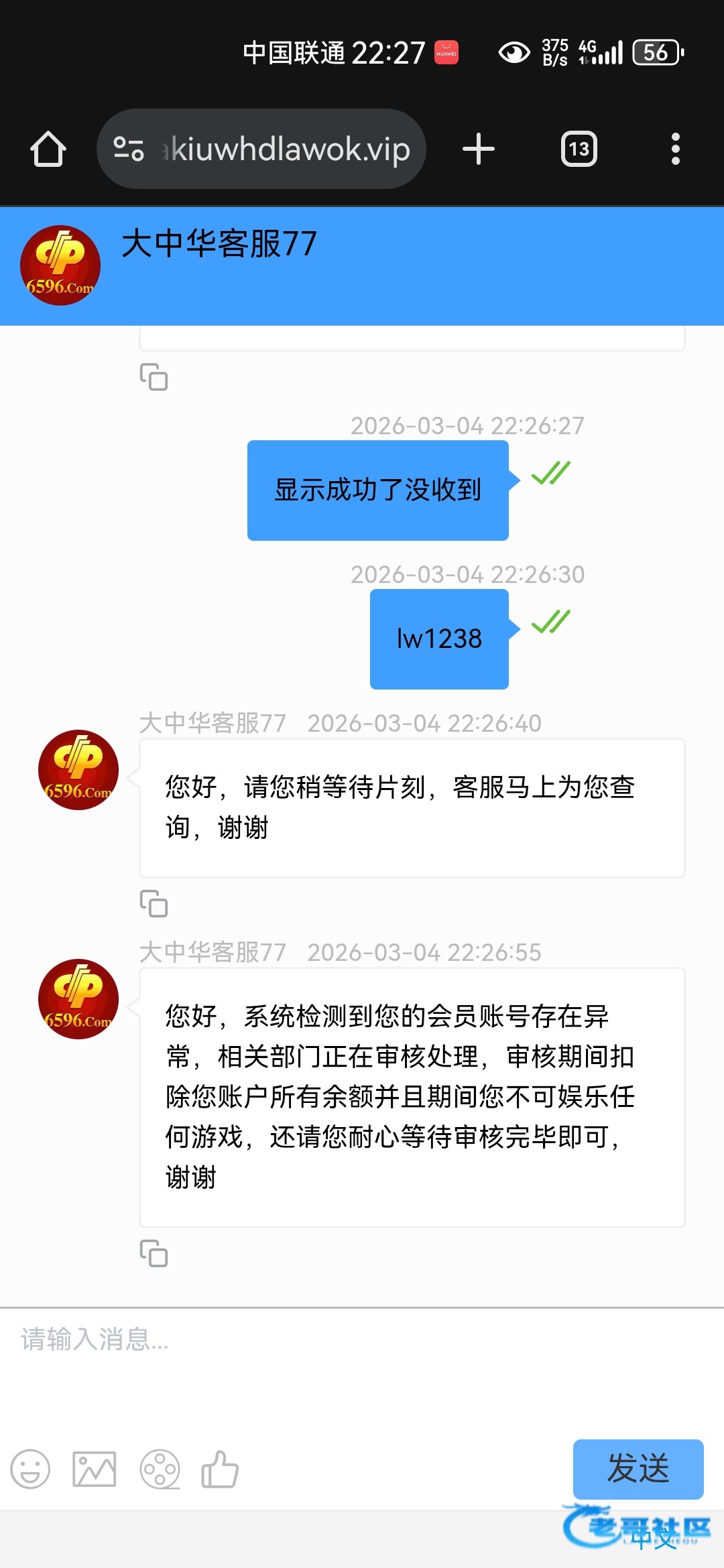
Task: Copy the 请您稍等待片刻 message
Action: 154,903
